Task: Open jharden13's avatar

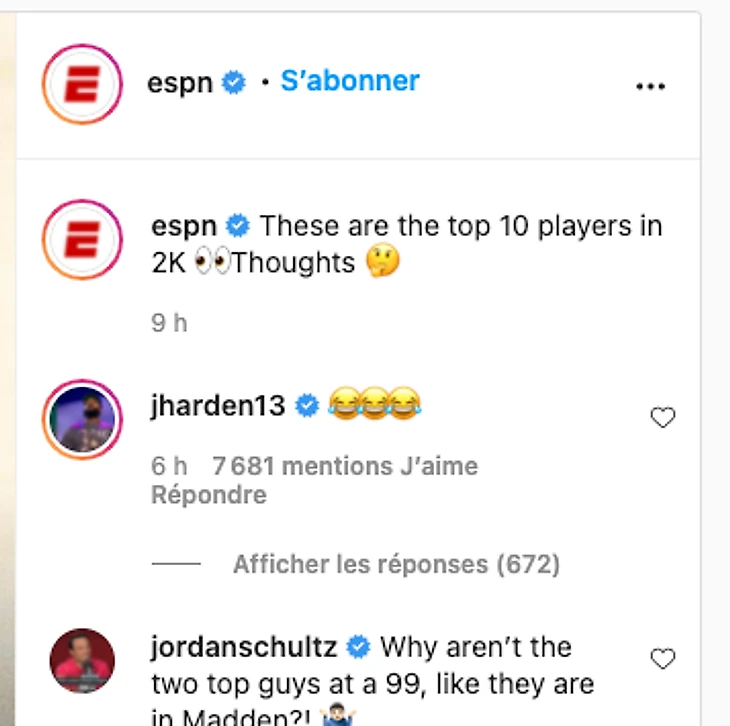Action: coord(82,420)
